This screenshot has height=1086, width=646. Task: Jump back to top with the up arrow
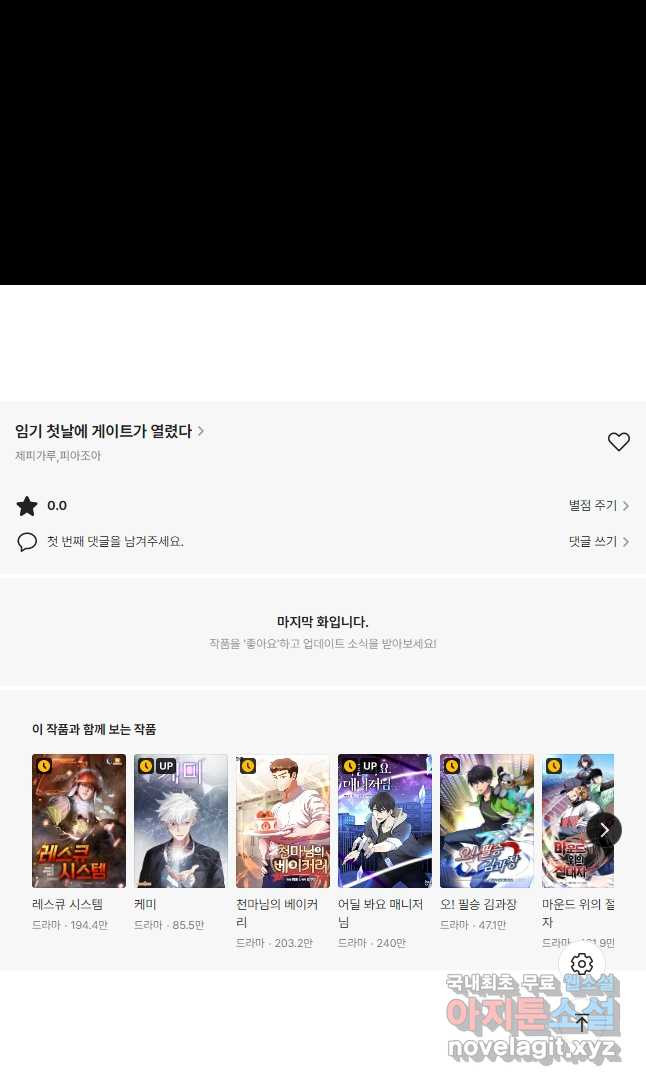582,1022
